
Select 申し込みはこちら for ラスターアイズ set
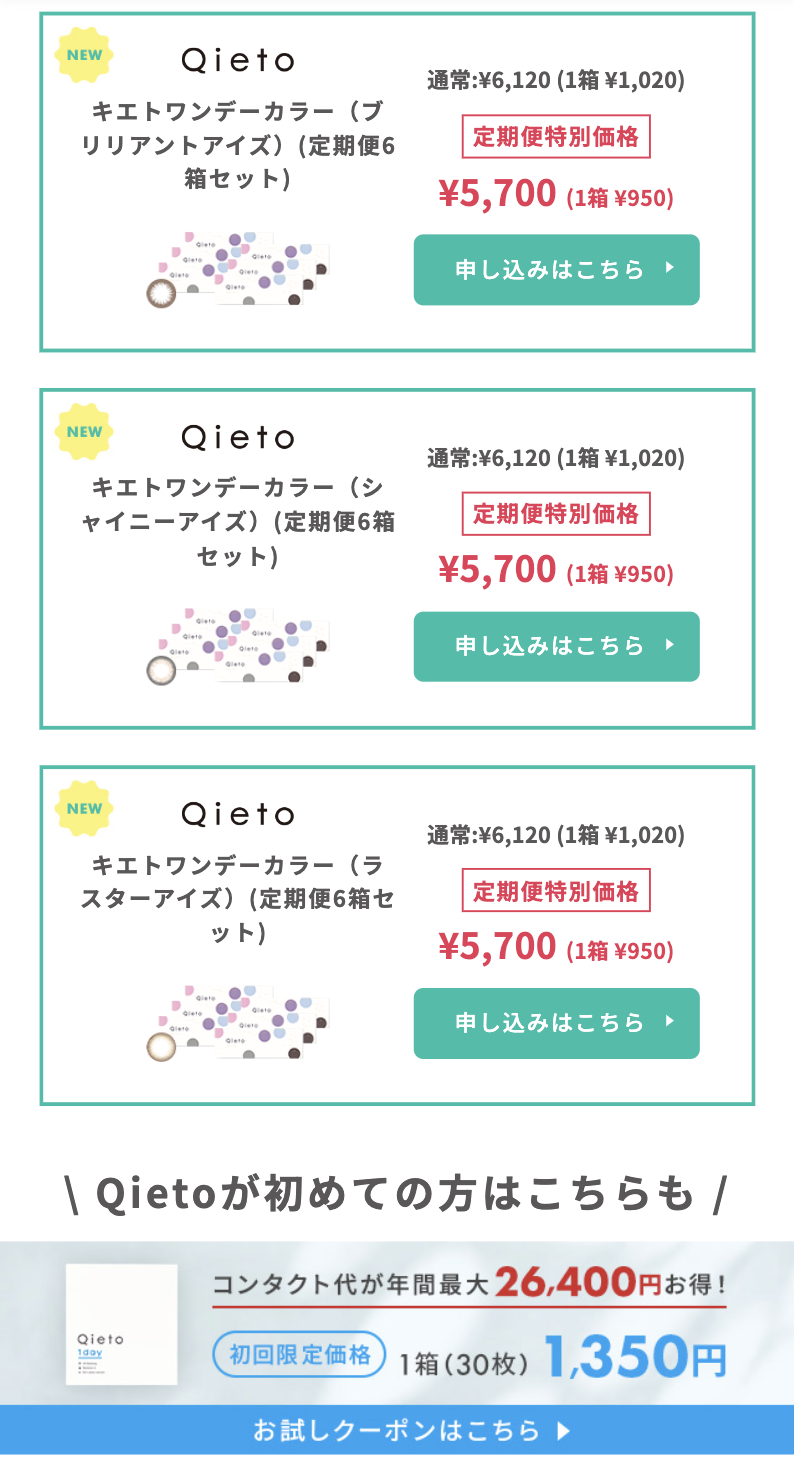pyautogui.click(x=556, y=1023)
